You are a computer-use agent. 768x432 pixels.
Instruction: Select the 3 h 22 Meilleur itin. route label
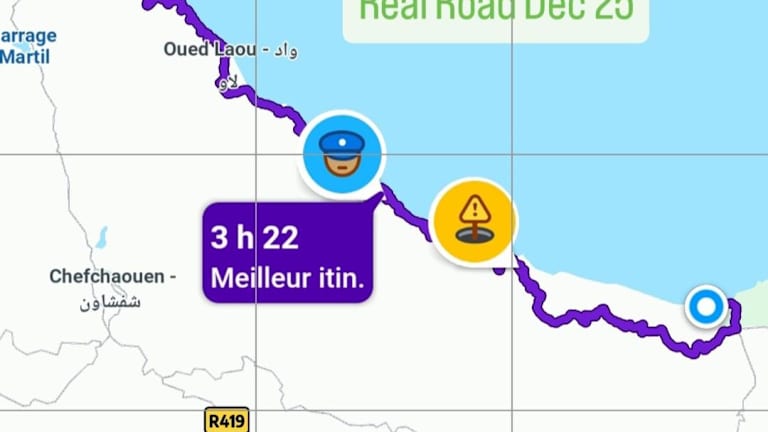click(x=288, y=253)
